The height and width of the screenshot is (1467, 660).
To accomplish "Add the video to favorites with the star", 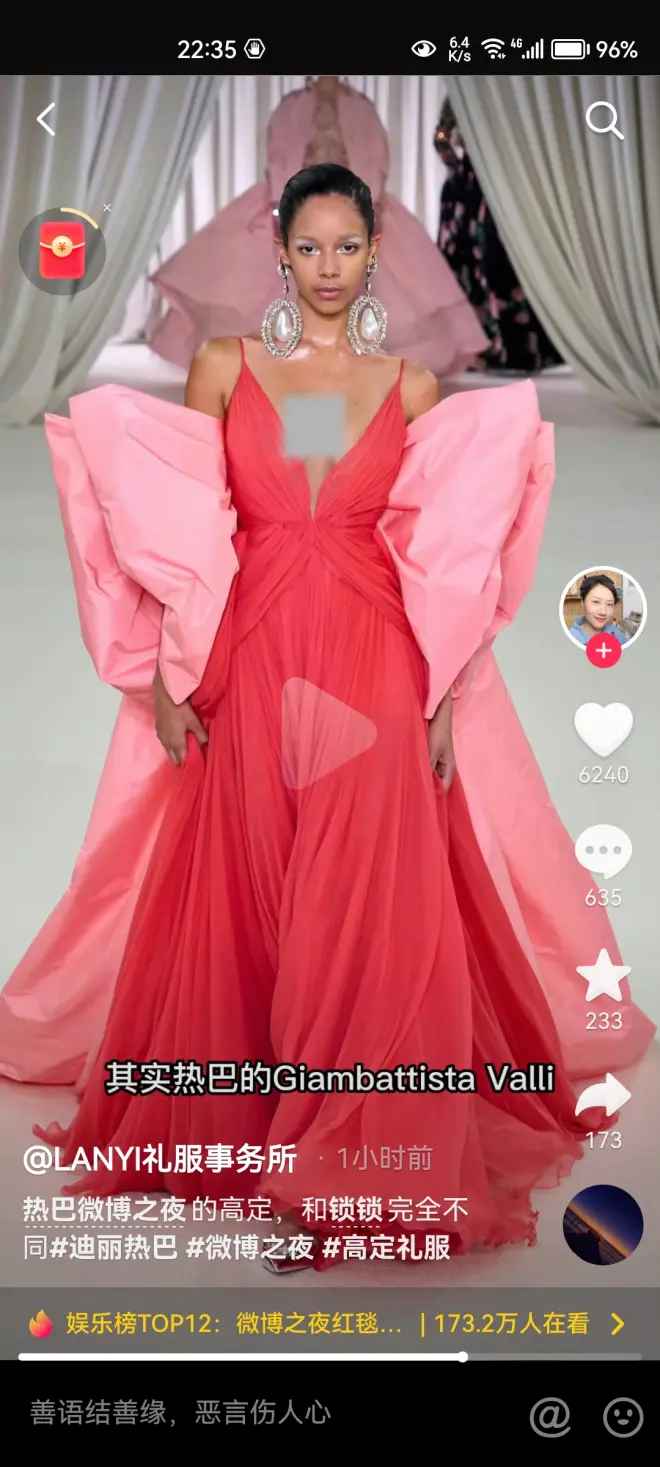I will 603,976.
